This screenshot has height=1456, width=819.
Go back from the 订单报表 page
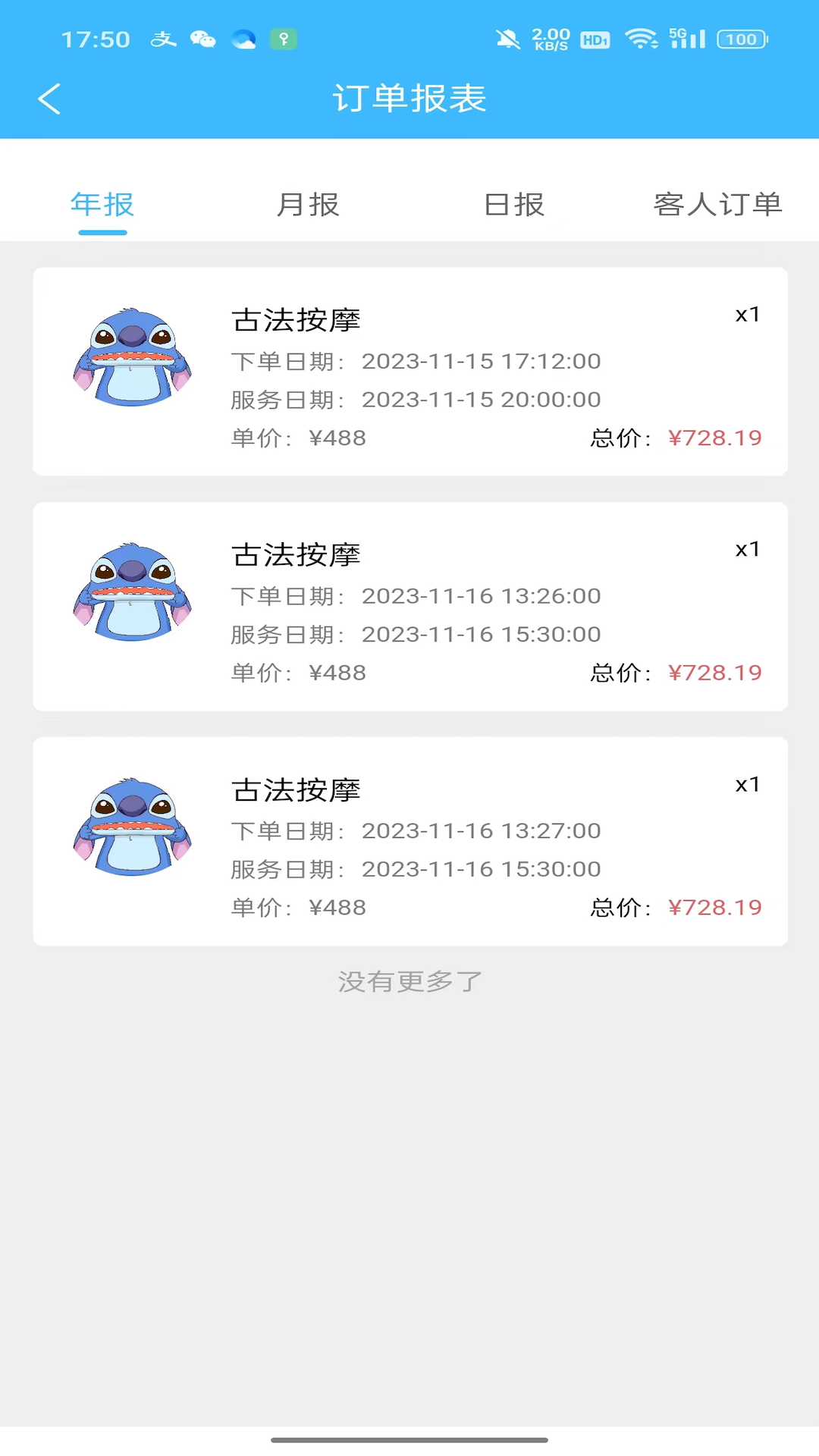coord(49,99)
